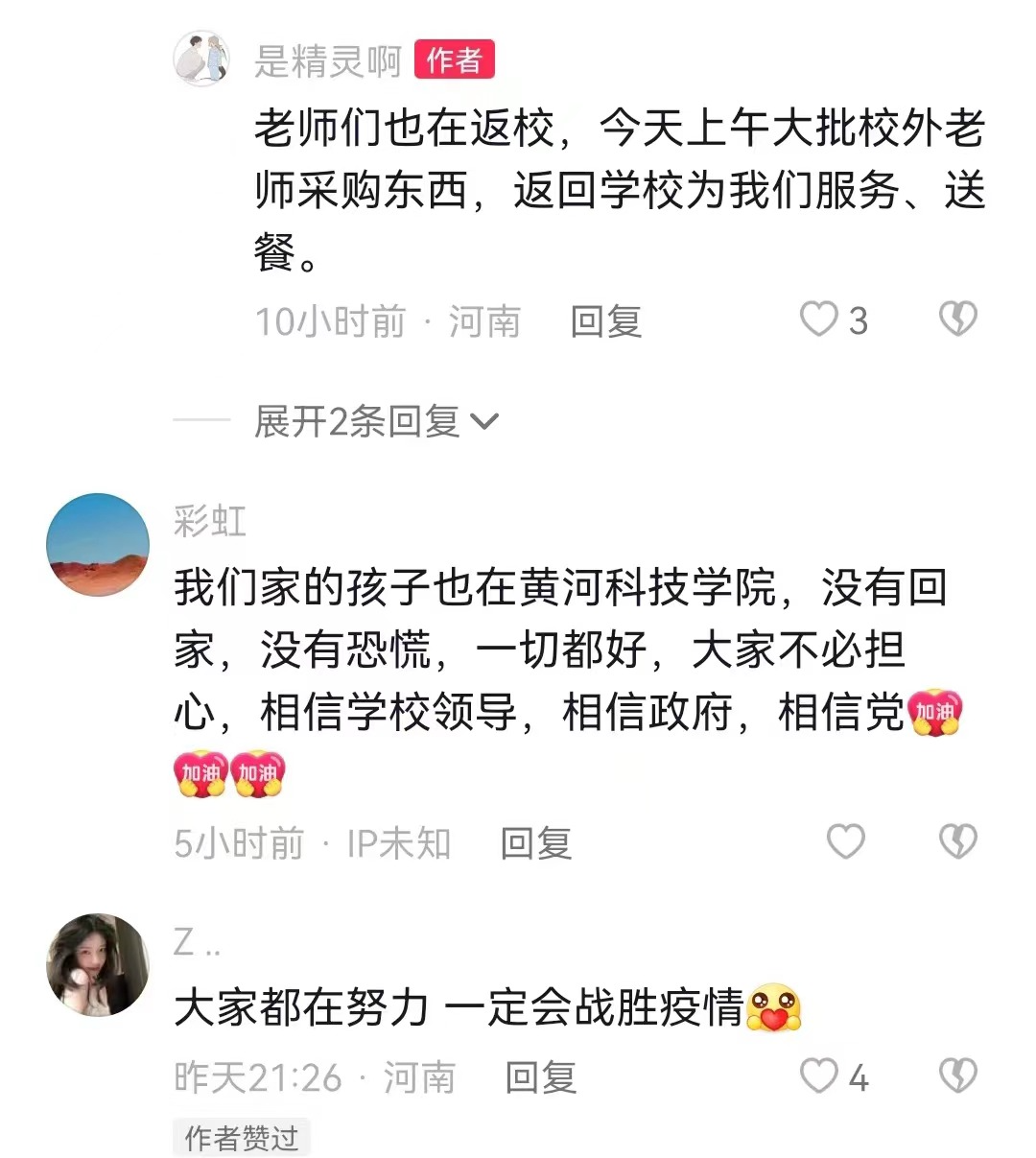
Task: Dislike Z ..'s comment
Action: tap(956, 1076)
